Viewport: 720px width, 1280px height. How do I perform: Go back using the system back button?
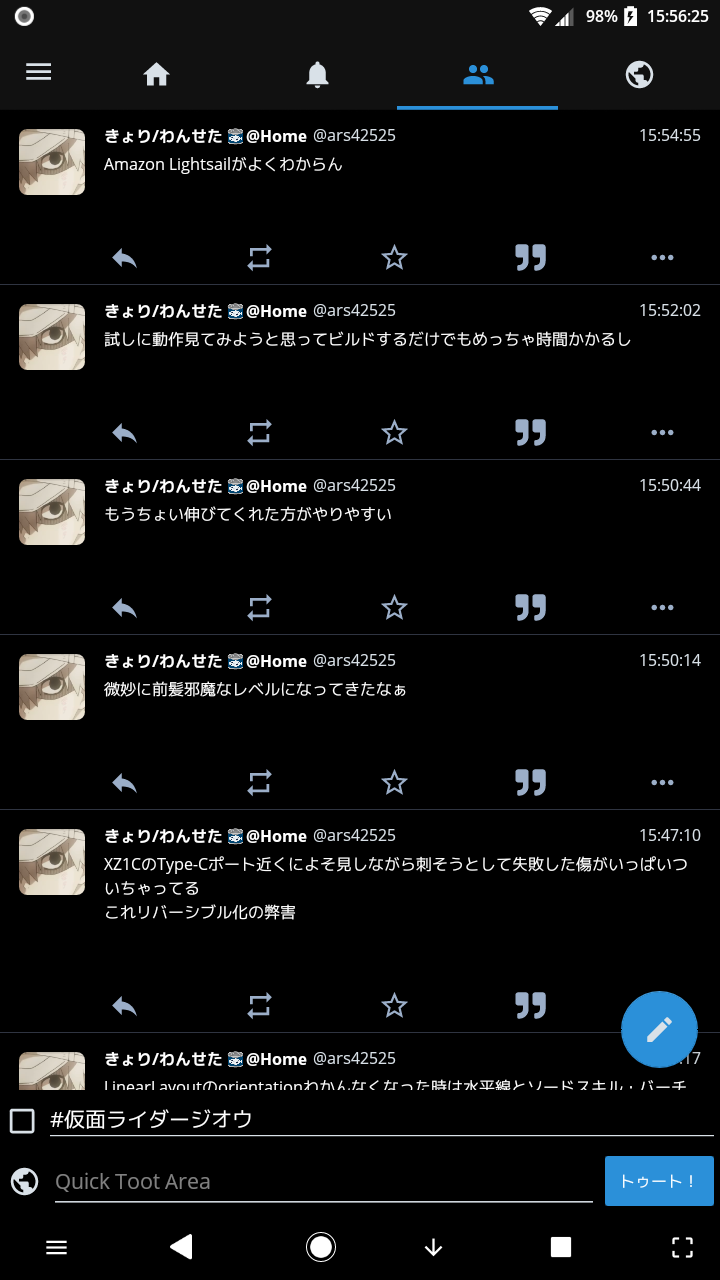click(181, 1246)
